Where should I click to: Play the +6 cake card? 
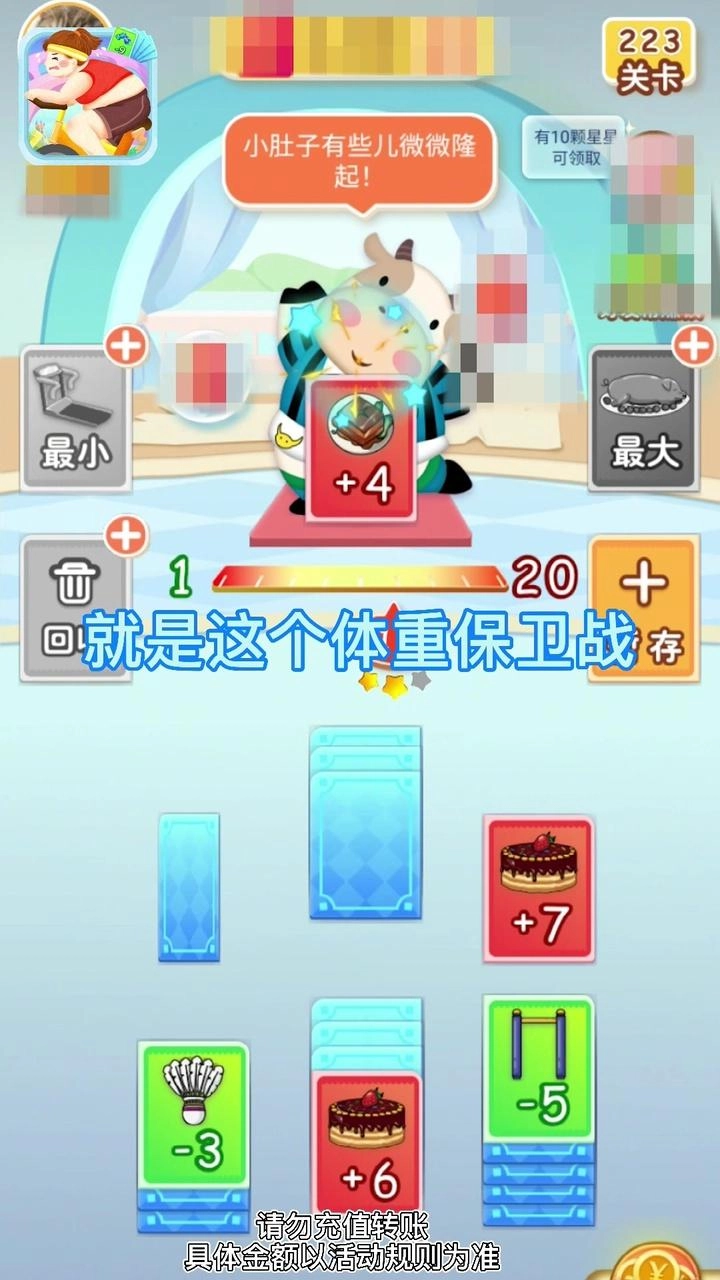point(367,1143)
